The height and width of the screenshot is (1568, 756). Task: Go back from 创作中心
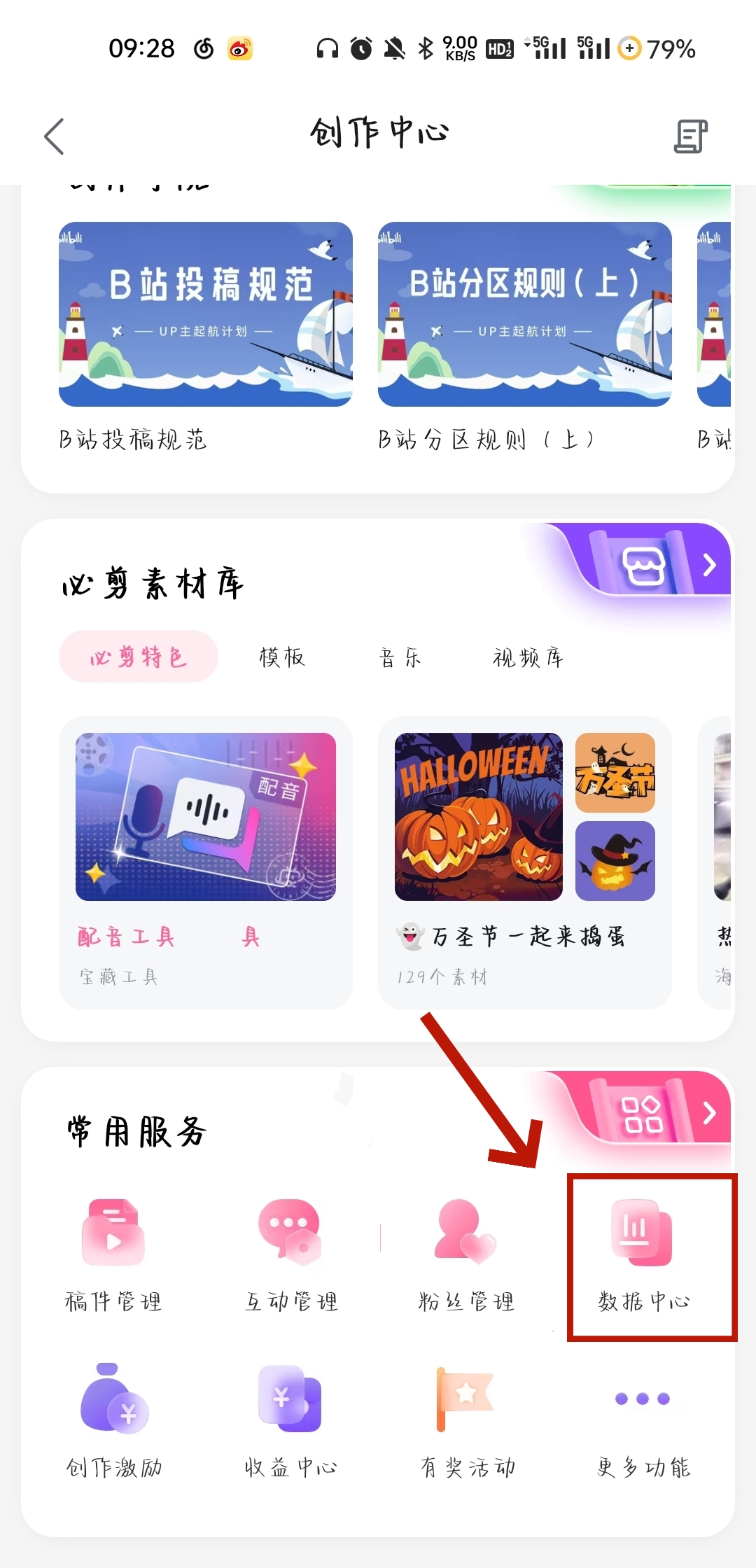[55, 136]
